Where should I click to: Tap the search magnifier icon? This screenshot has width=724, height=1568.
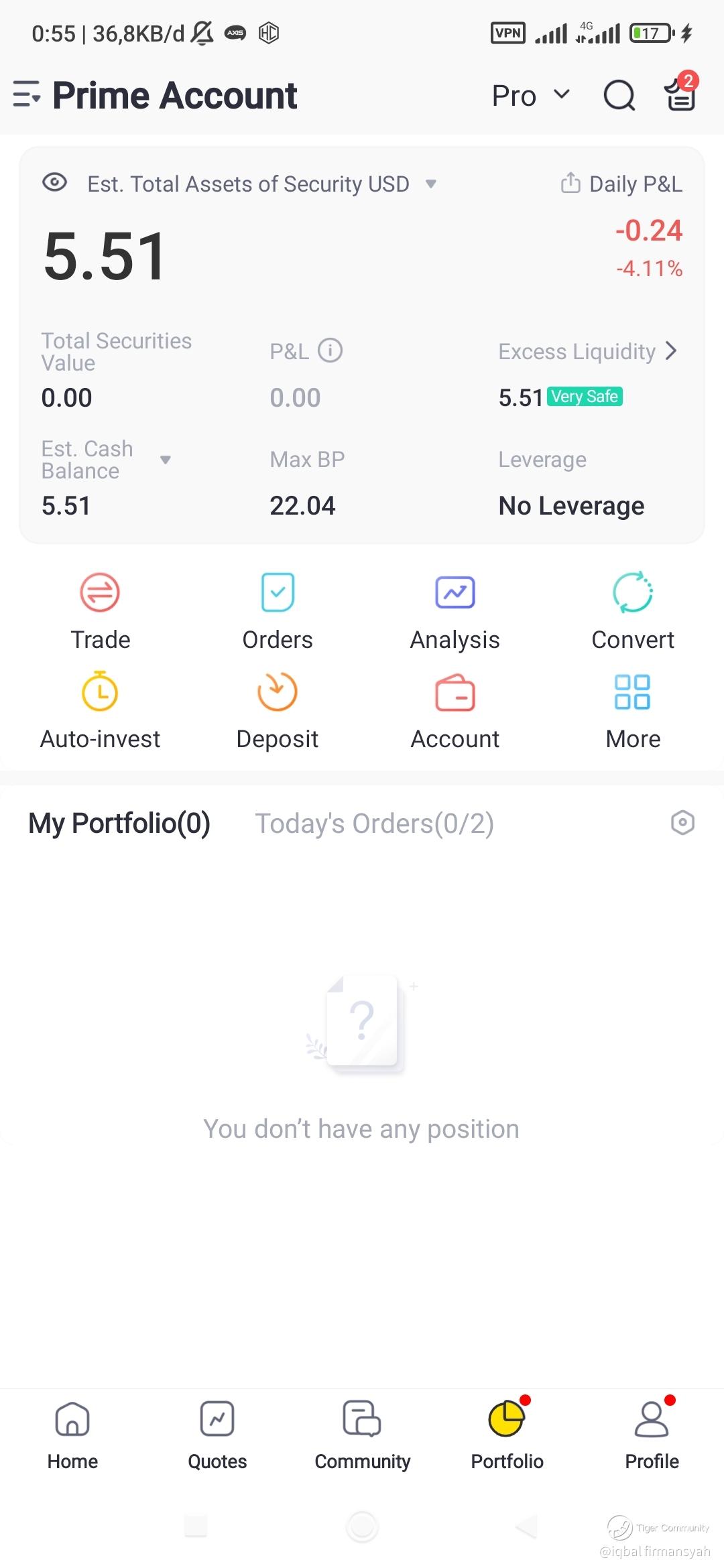pyautogui.click(x=619, y=95)
